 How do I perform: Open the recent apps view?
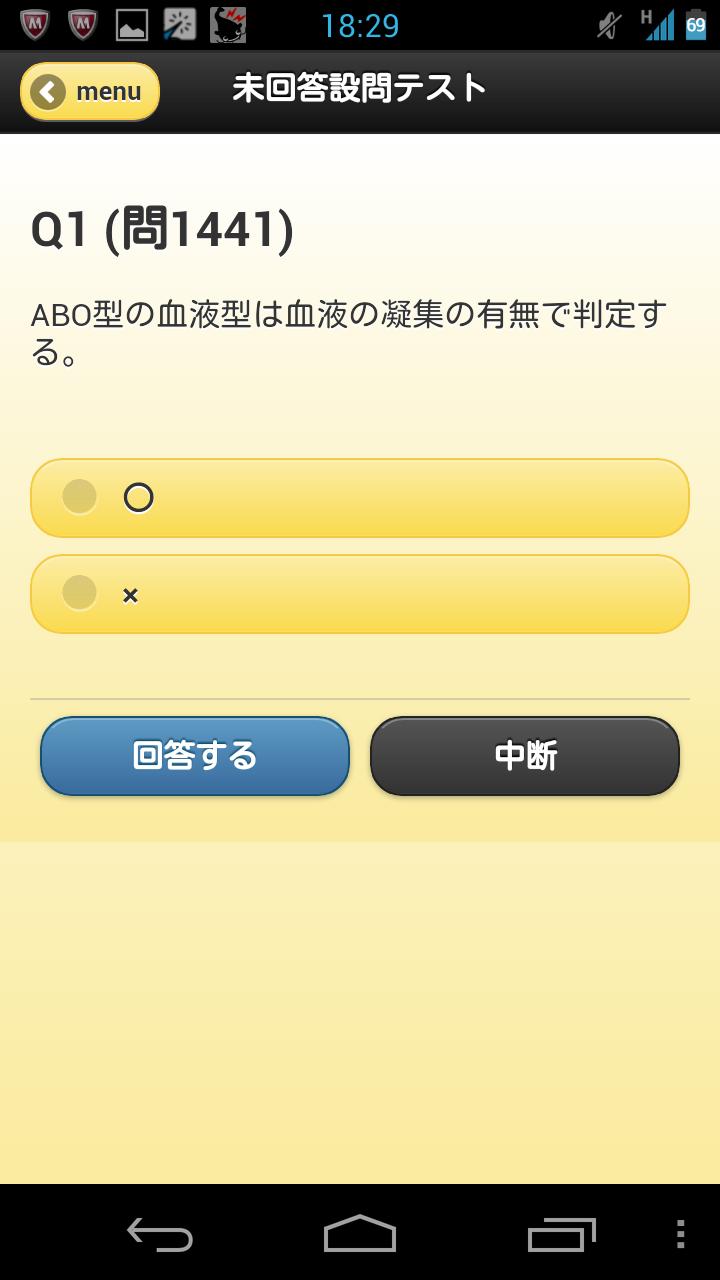point(561,1234)
